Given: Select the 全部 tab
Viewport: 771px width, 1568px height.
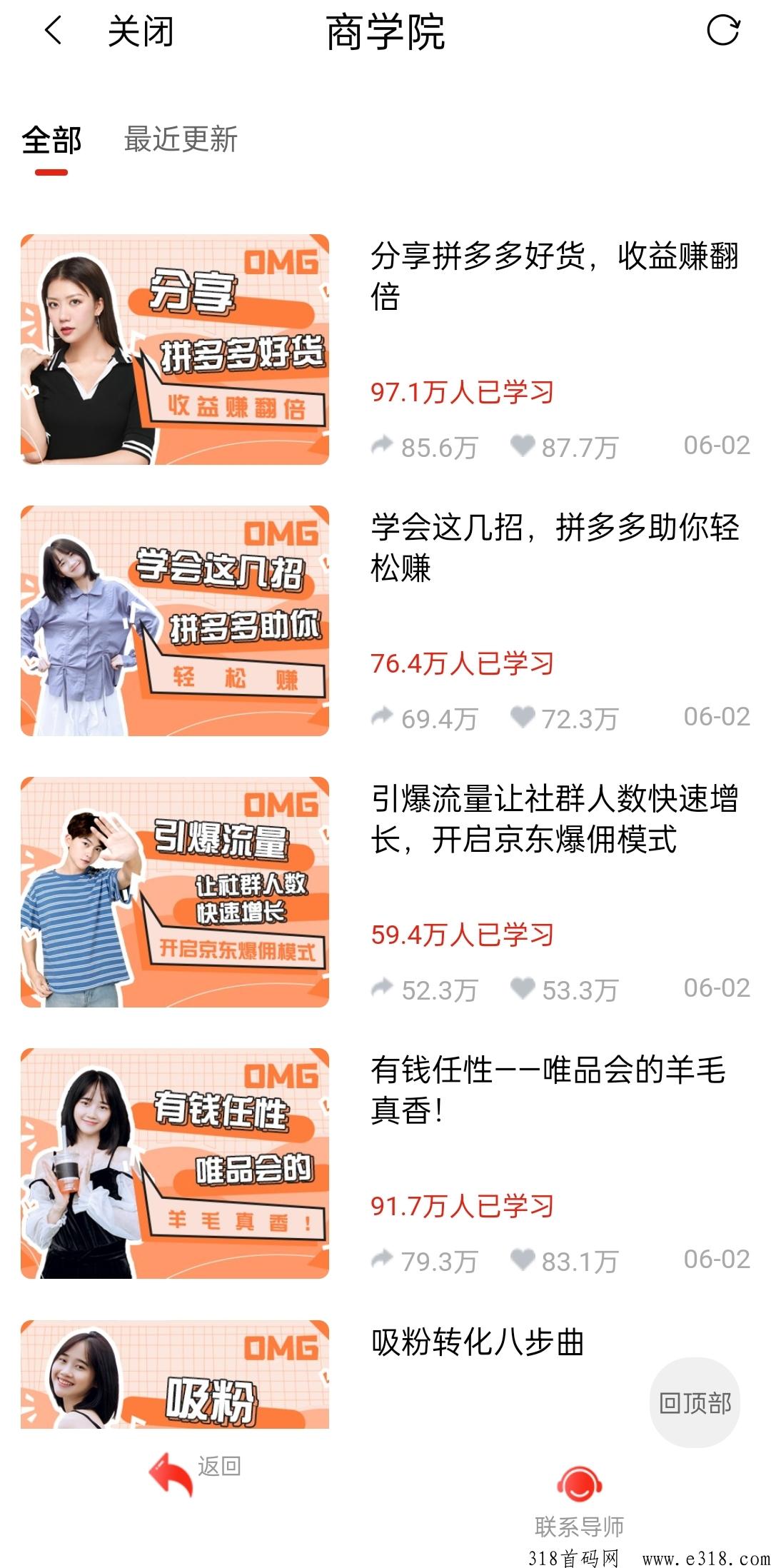Looking at the screenshot, I should (x=51, y=141).
